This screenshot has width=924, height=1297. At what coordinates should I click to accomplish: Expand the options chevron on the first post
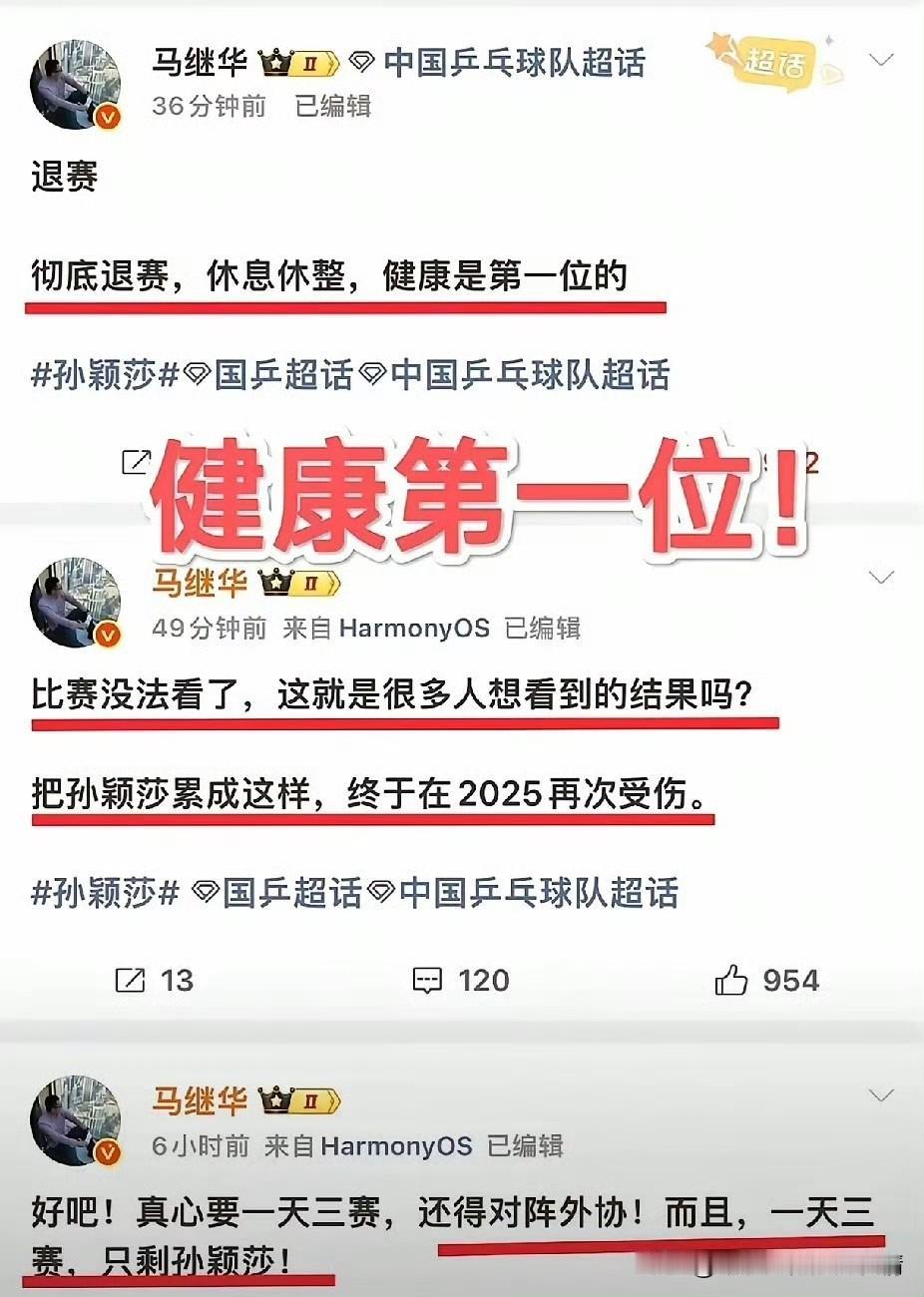point(882,60)
